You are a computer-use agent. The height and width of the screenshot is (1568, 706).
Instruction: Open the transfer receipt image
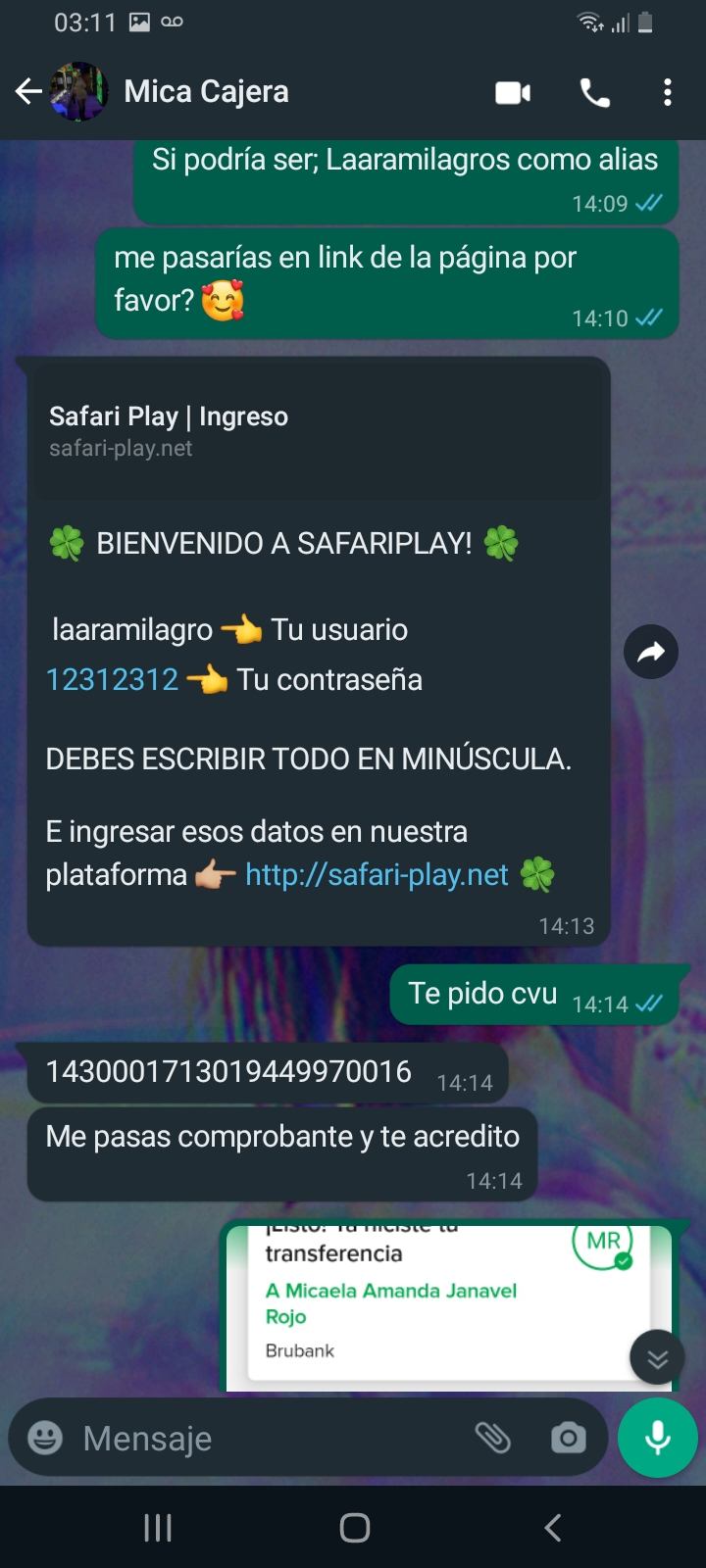(x=422, y=1303)
